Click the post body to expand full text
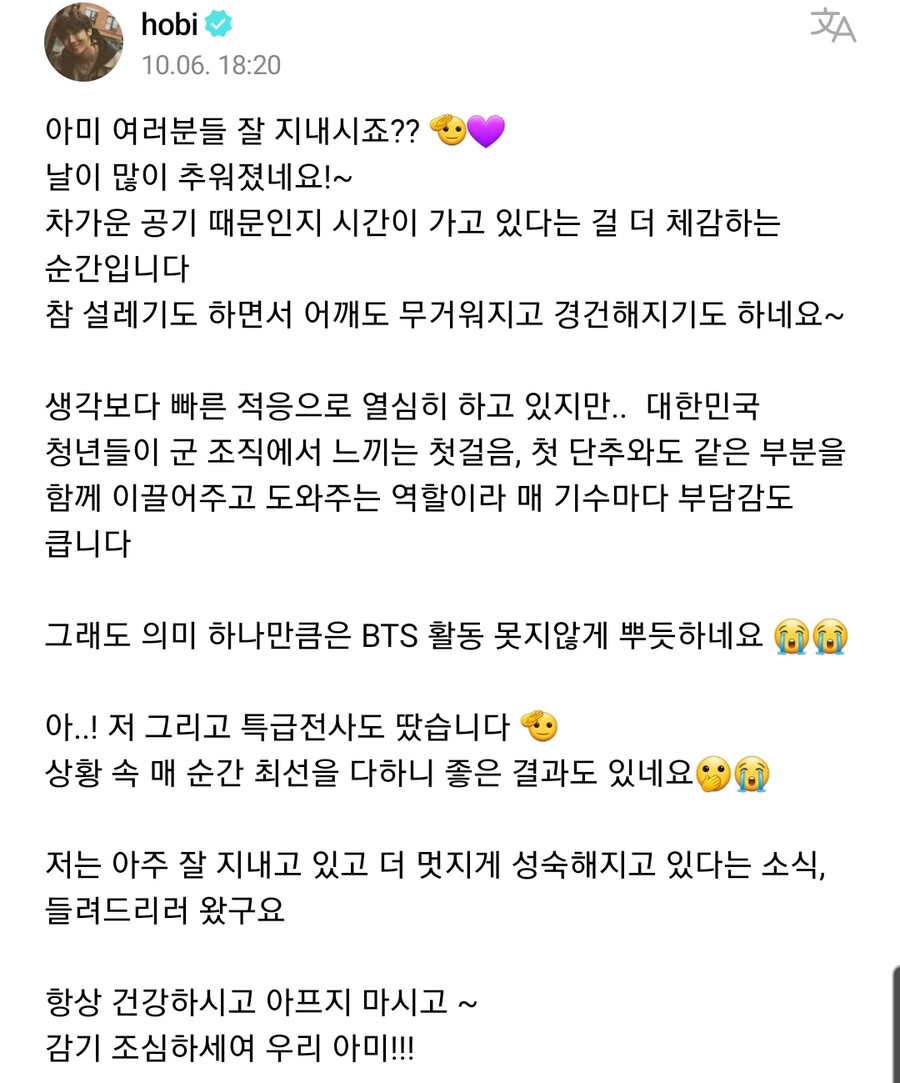 [x=450, y=550]
